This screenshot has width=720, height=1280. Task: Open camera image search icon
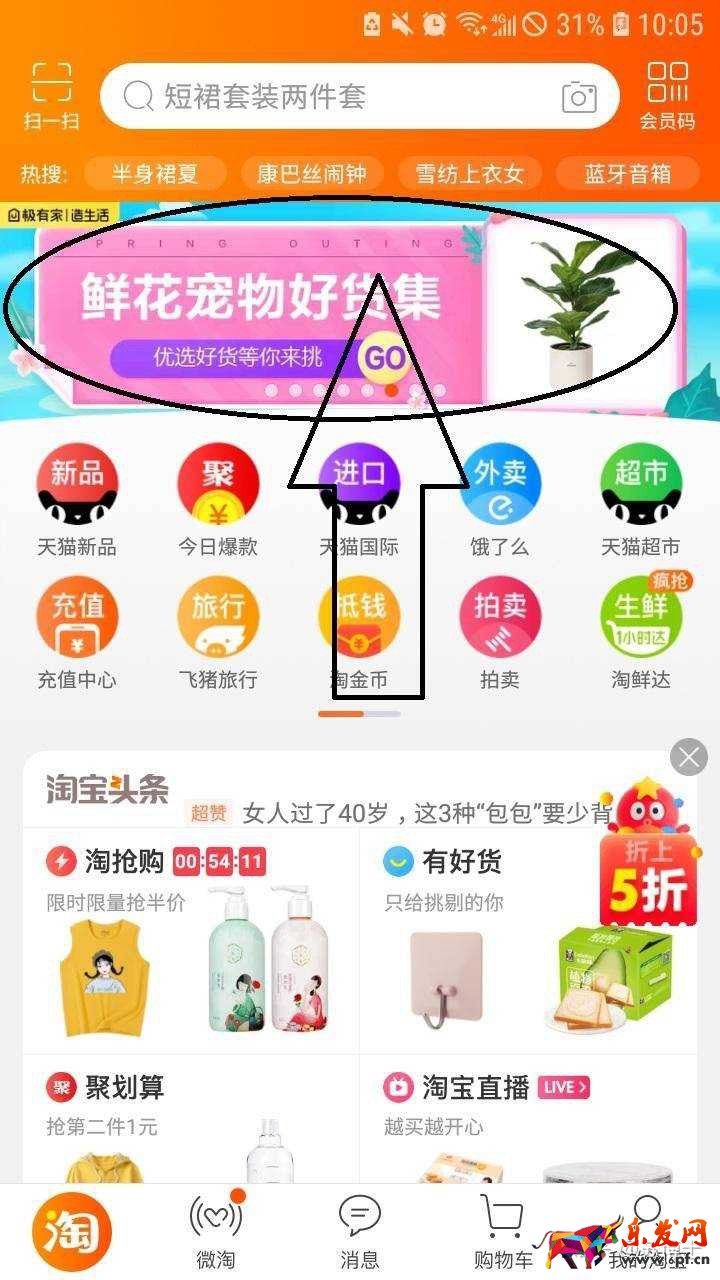pos(579,97)
